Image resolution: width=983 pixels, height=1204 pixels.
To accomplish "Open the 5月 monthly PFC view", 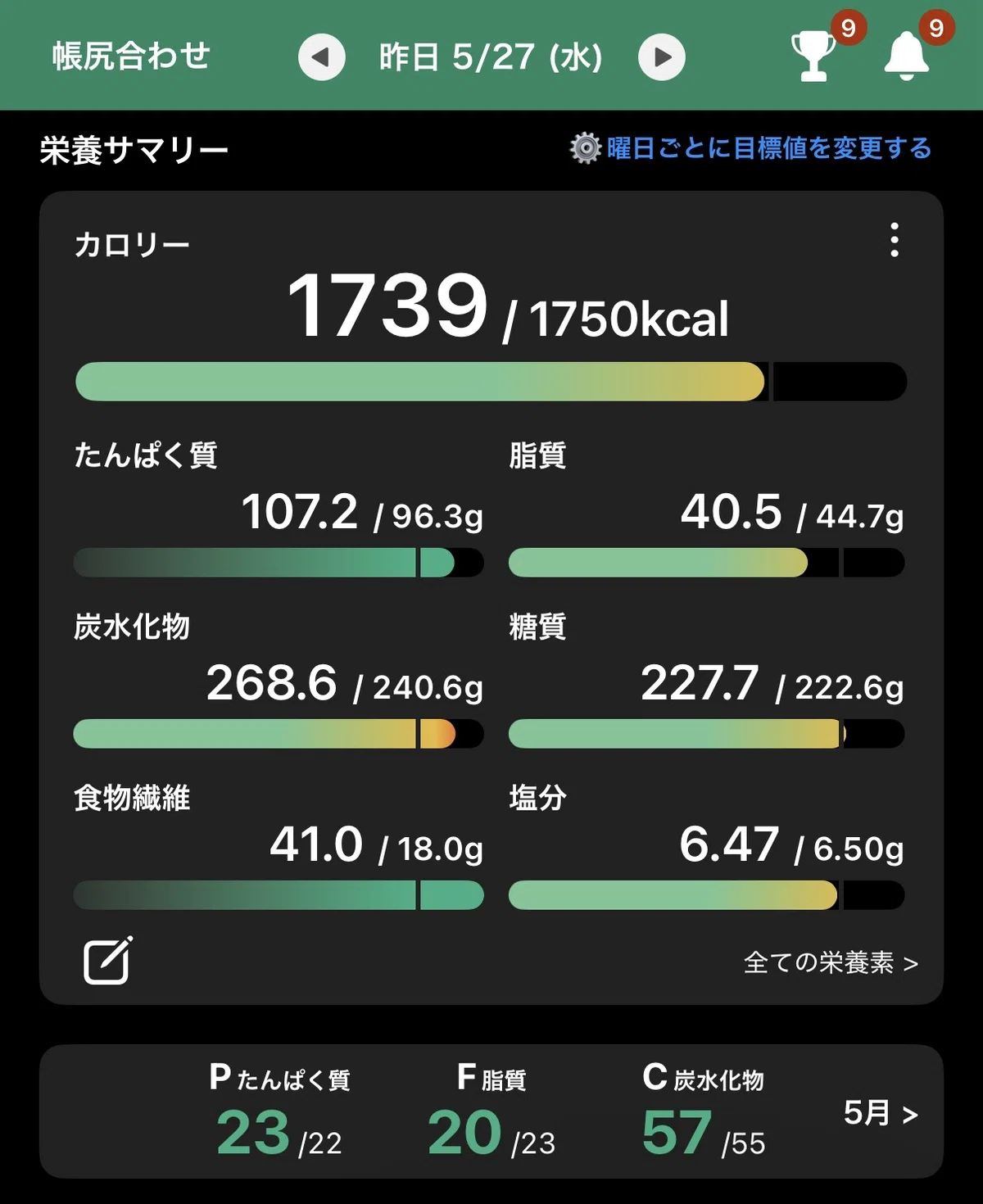I will (881, 1112).
